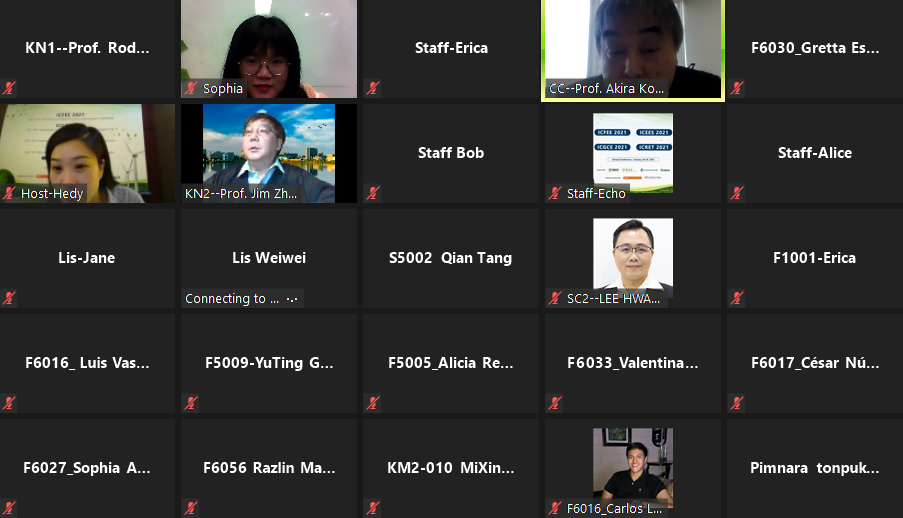Select the F6056 Razlin participant tile
Image resolution: width=903 pixels, height=518 pixels.
tap(268, 467)
